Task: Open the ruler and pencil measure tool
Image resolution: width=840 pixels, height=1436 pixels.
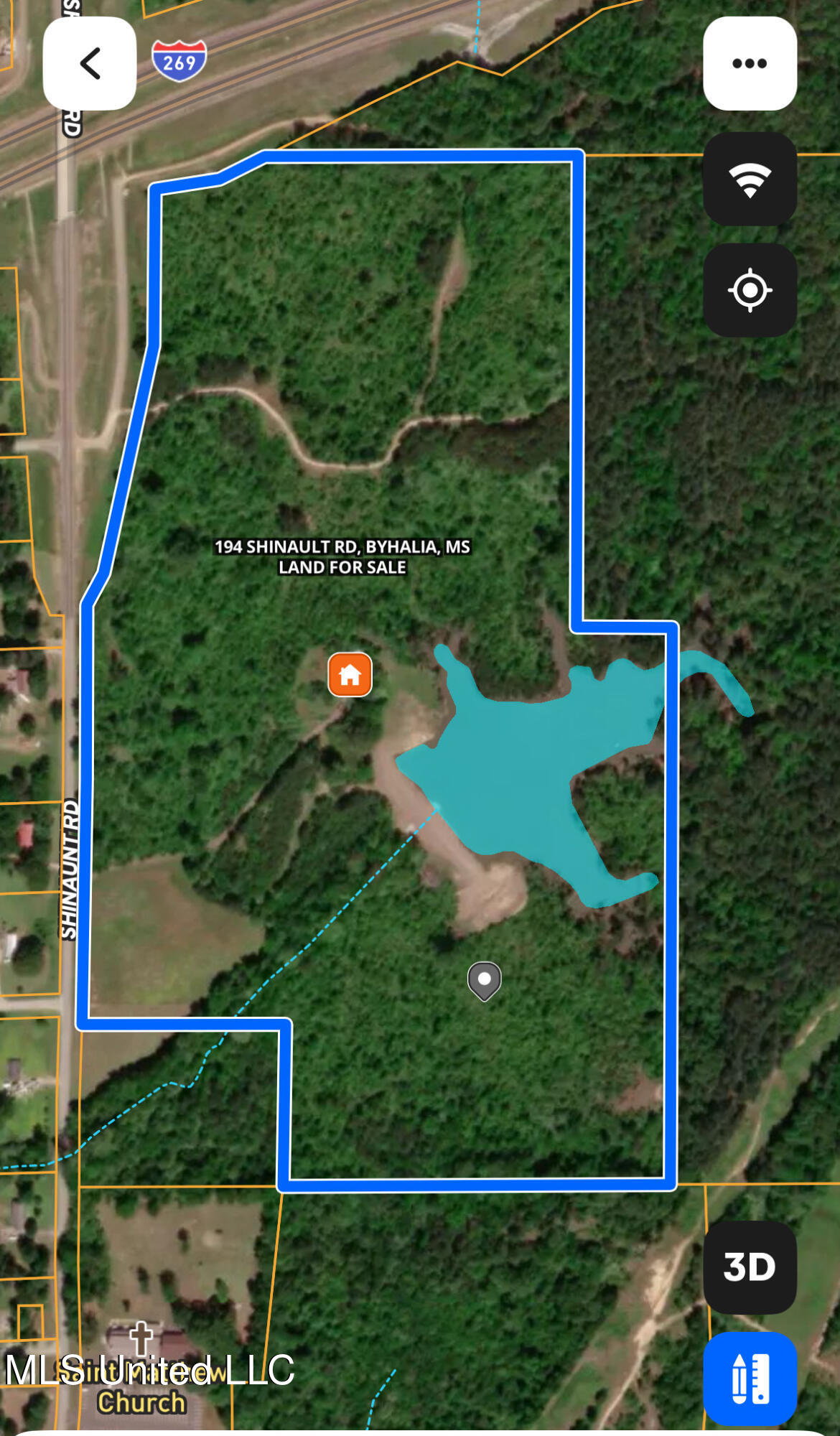Action: click(750, 1378)
